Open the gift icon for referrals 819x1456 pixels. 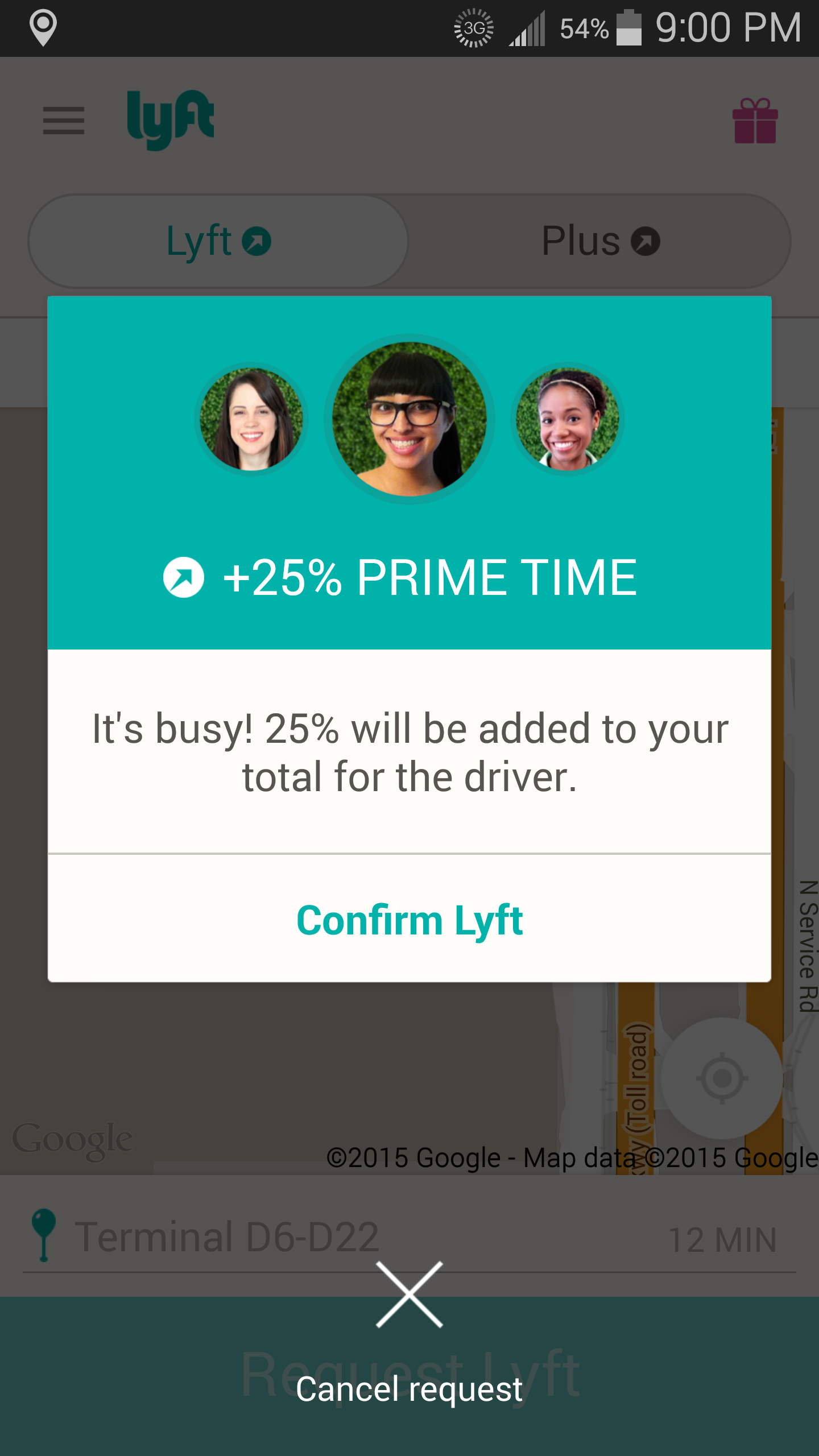pos(755,121)
